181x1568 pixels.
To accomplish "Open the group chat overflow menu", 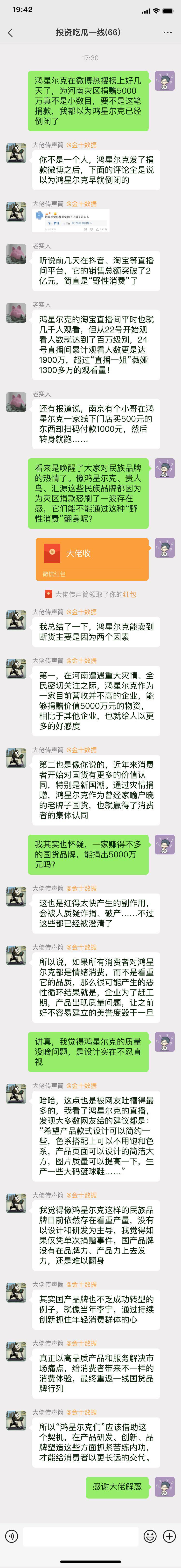I will click(x=167, y=32).
